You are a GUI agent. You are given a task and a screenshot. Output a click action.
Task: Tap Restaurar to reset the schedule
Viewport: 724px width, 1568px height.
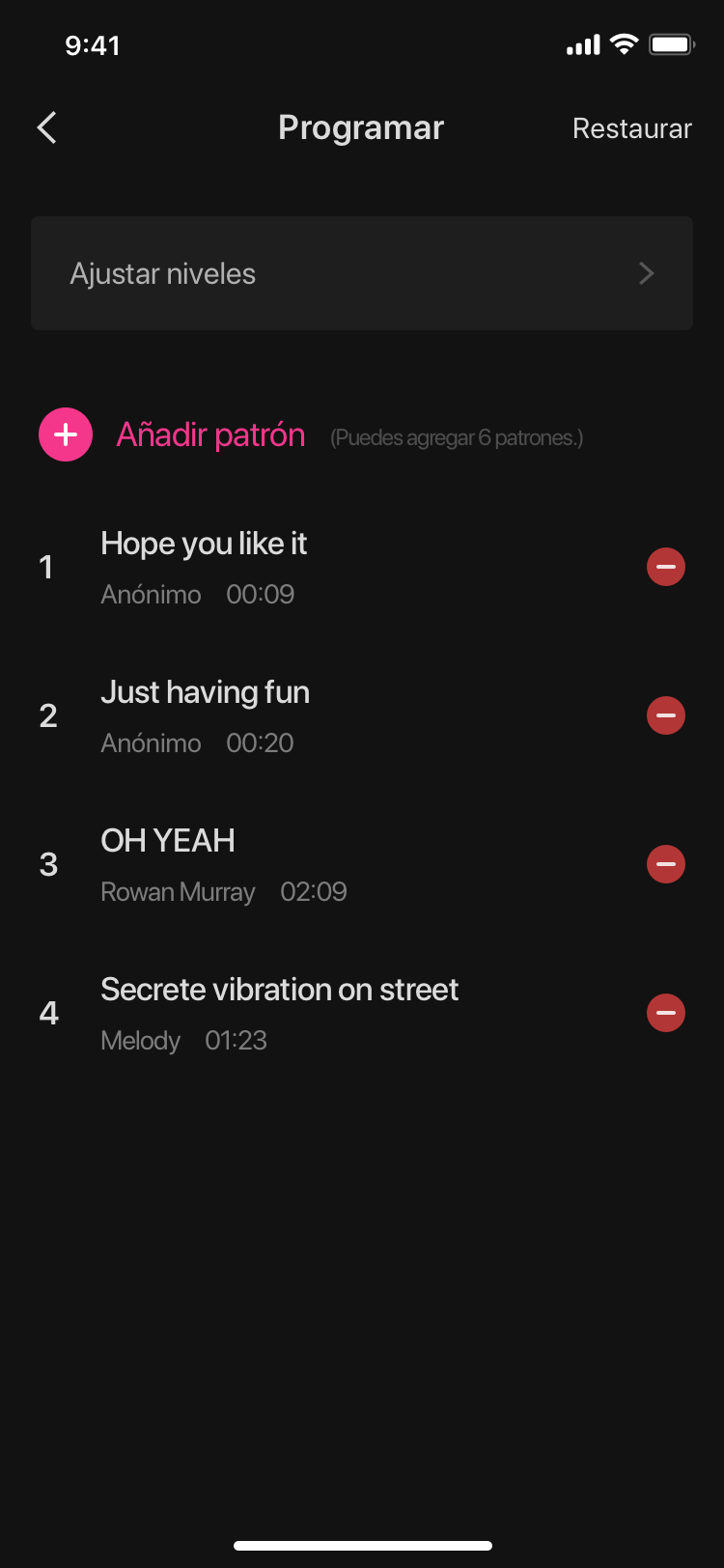(631, 128)
